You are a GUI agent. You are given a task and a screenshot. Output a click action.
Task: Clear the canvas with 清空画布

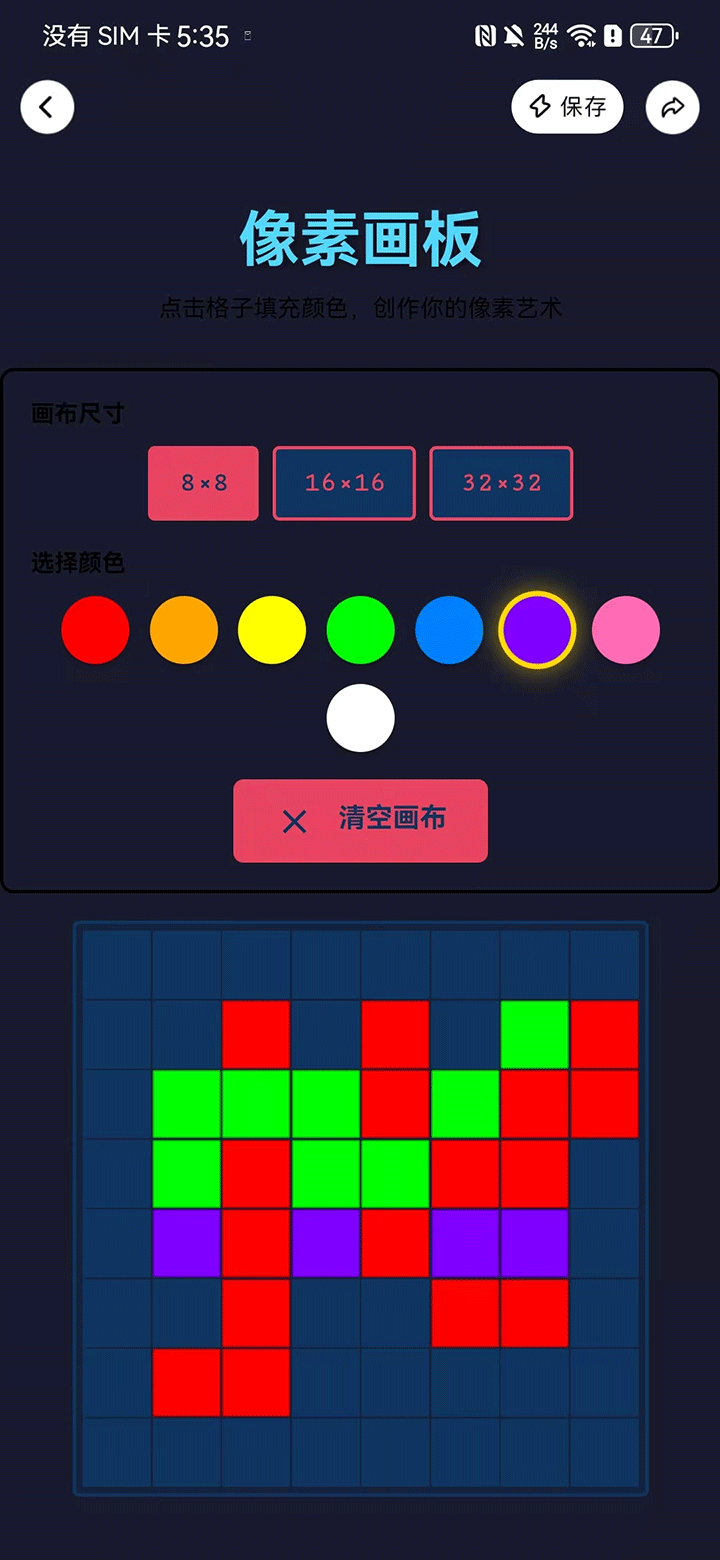coord(360,821)
